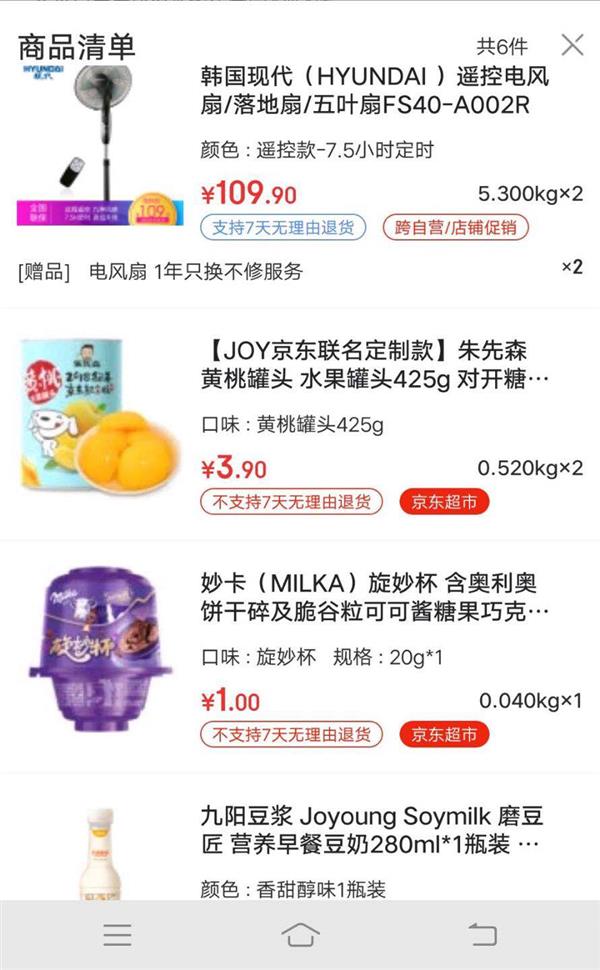Tap the system back button
The width and height of the screenshot is (600, 970).
tap(482, 935)
